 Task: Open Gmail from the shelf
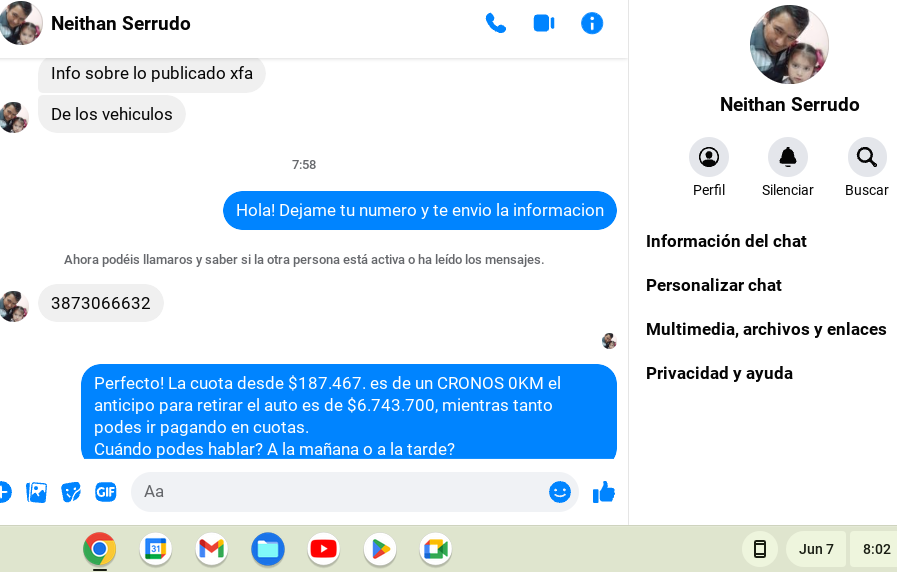(211, 549)
